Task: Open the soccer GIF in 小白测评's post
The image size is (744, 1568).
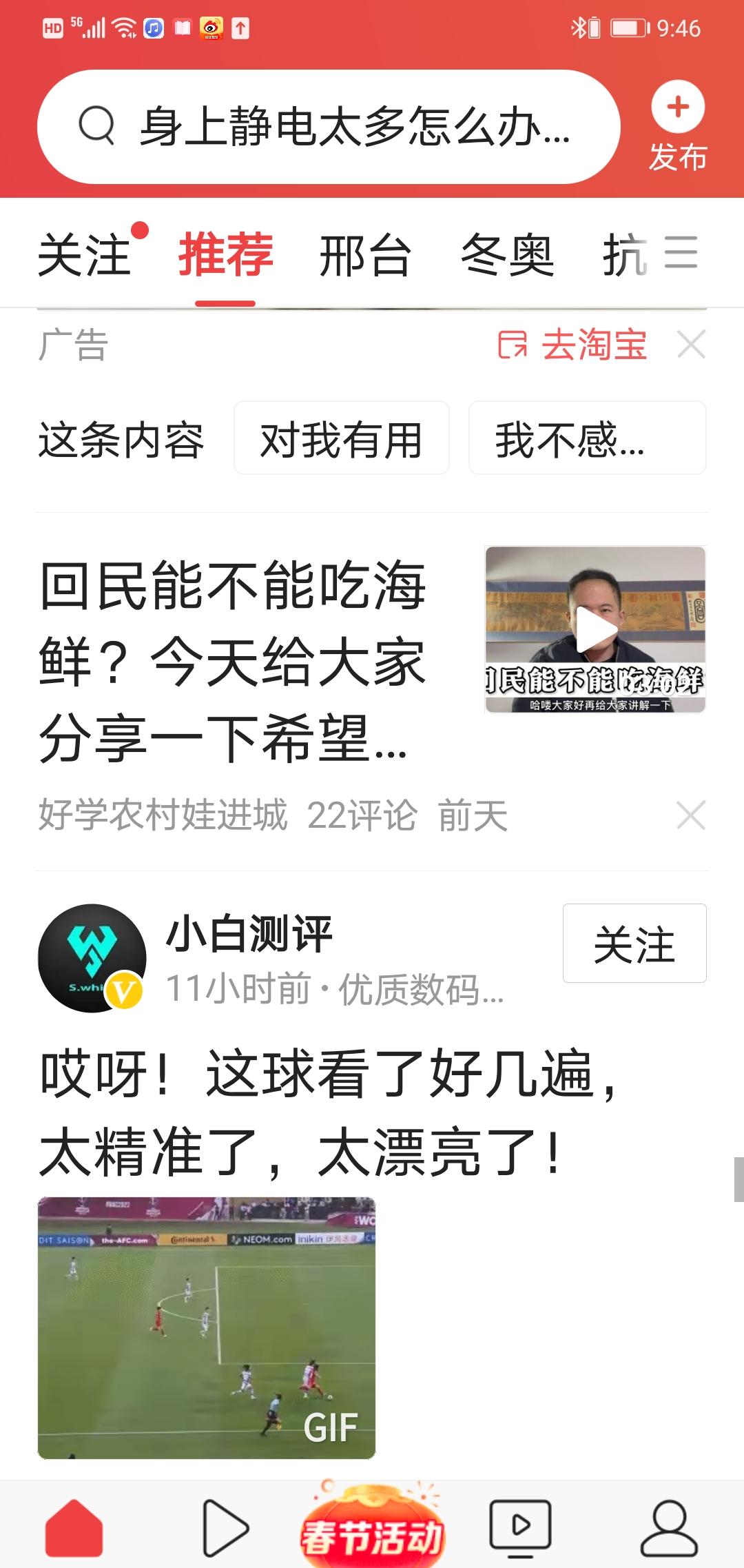Action: coord(207,1327)
